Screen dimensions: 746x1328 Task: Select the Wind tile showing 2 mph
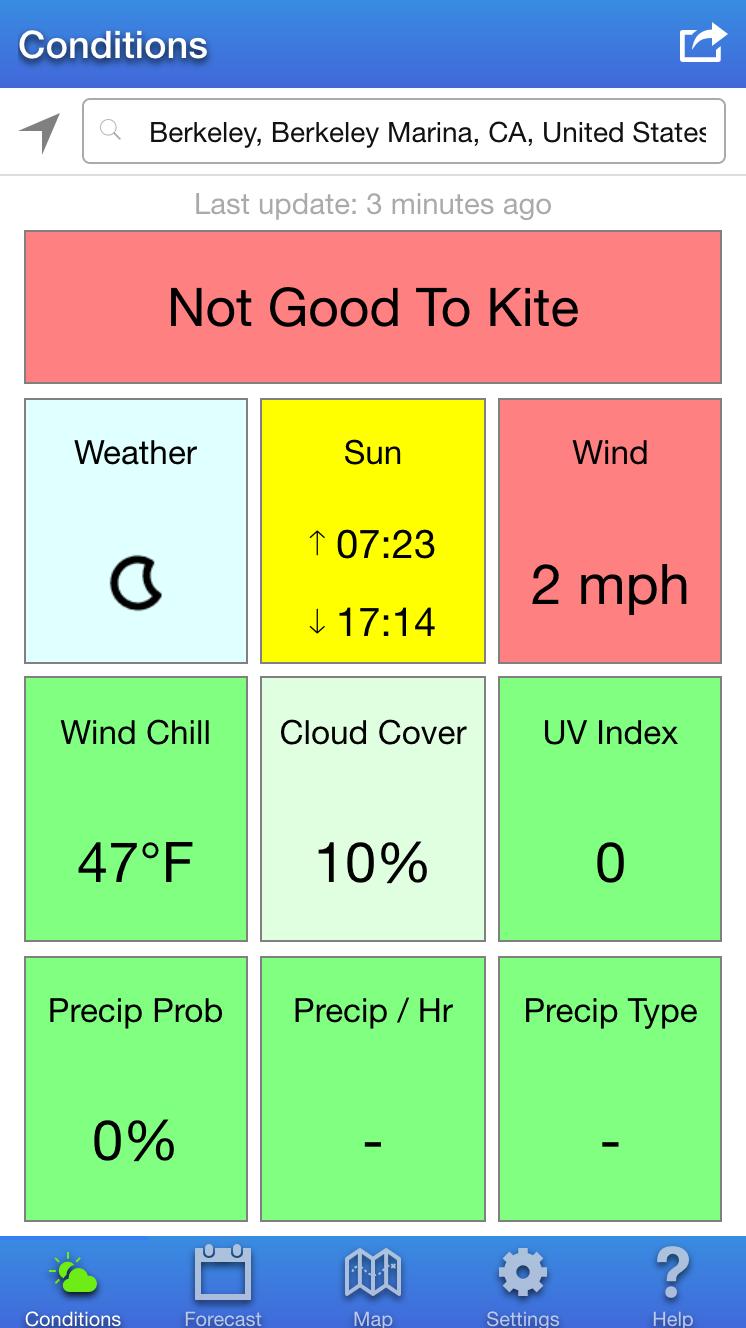click(x=609, y=530)
